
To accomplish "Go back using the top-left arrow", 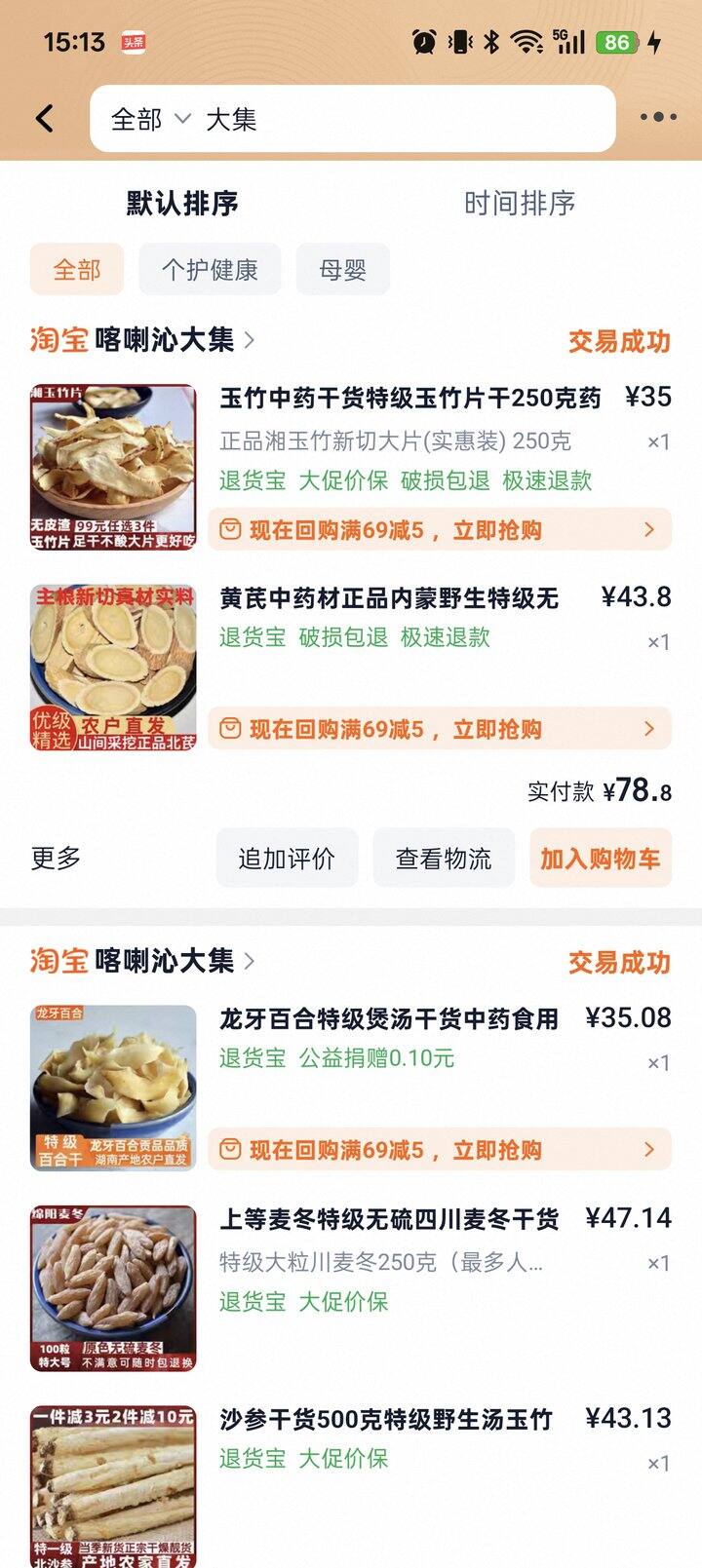I will (x=45, y=119).
